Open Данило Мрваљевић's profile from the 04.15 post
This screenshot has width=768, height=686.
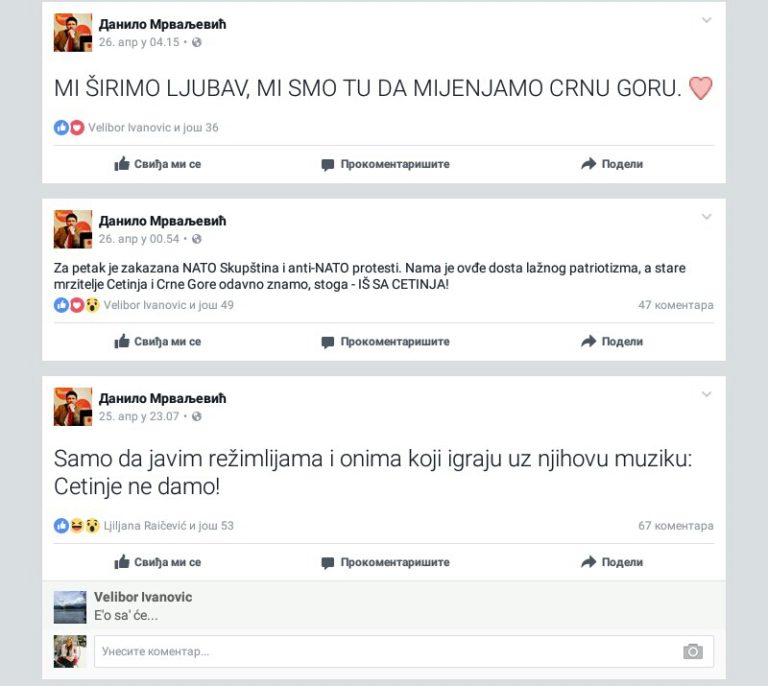tap(162, 24)
